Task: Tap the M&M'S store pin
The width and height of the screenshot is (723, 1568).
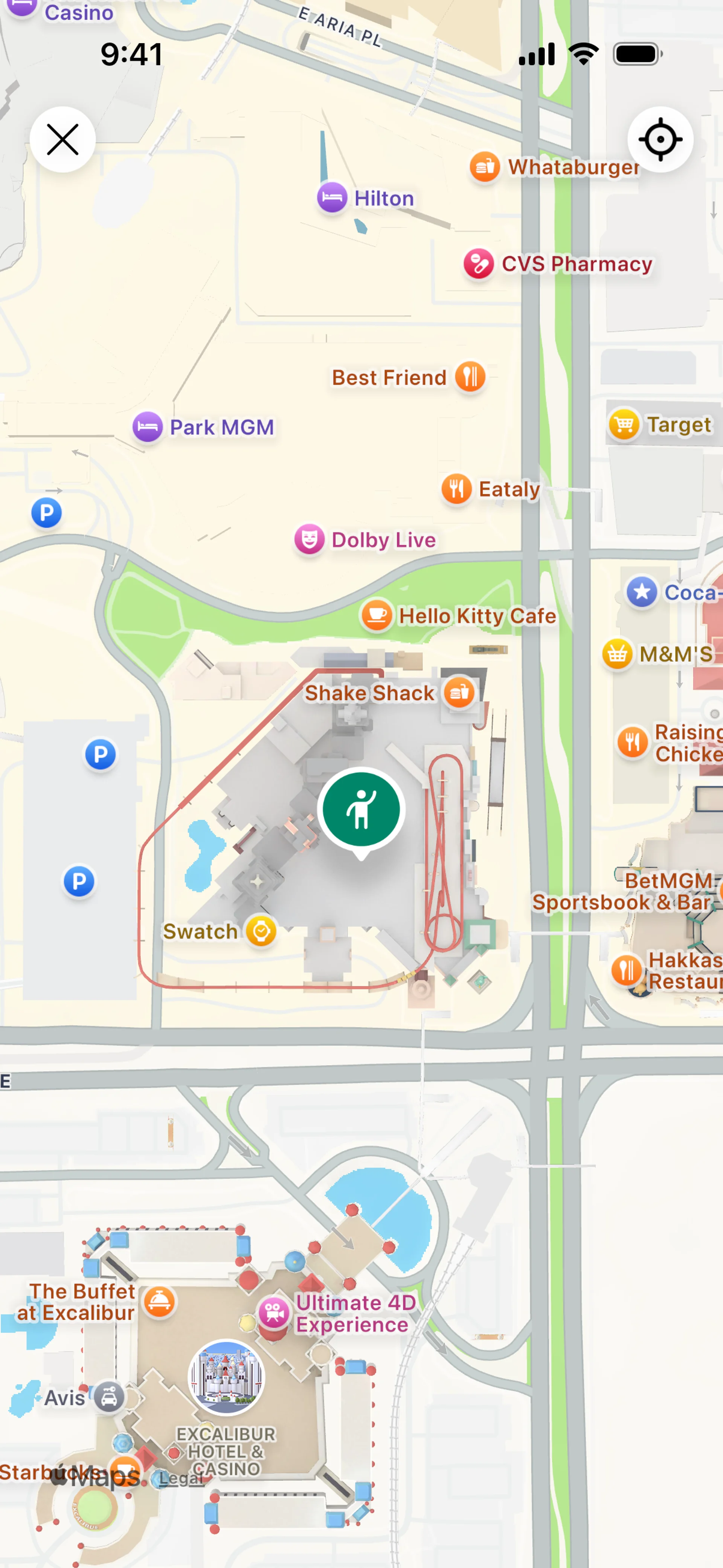Action: pyautogui.click(x=617, y=654)
